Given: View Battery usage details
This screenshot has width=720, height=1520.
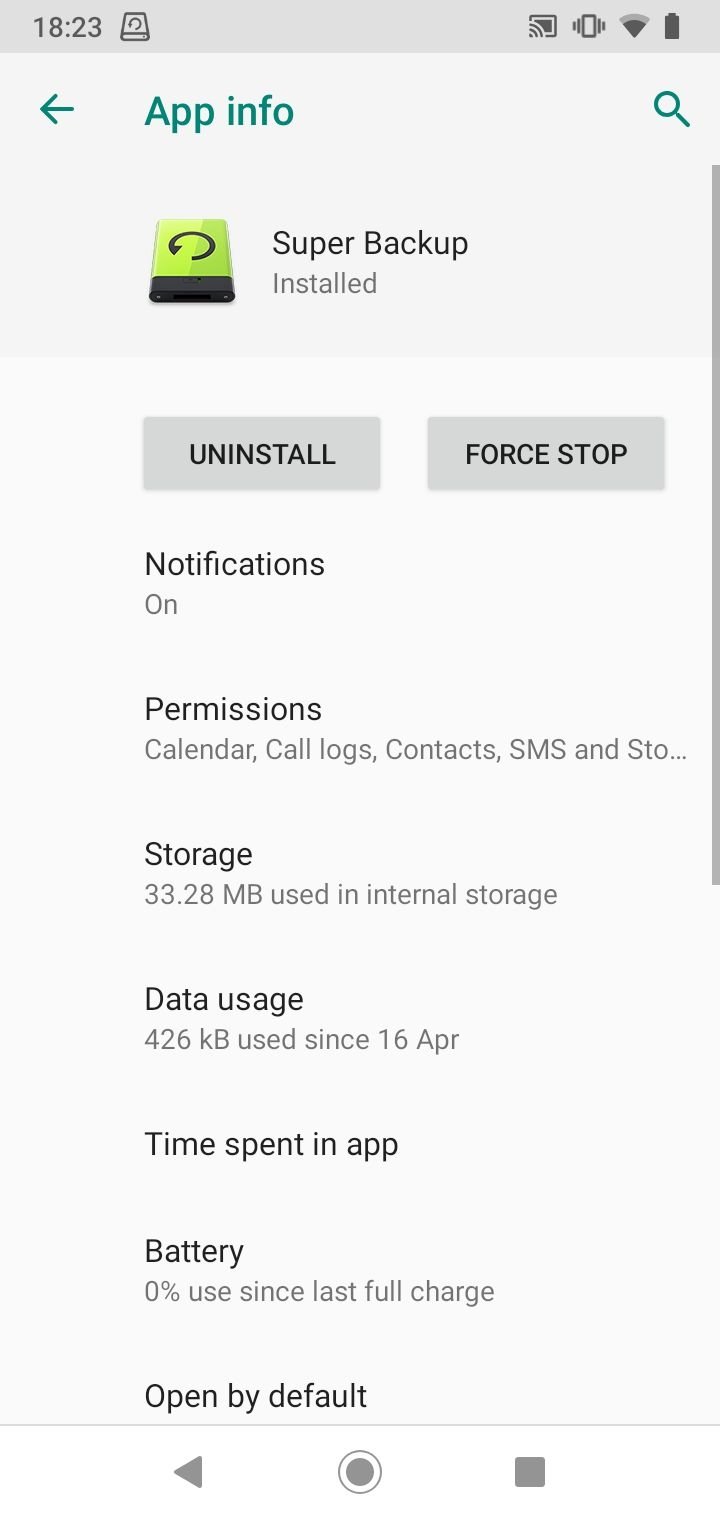Looking at the screenshot, I should coord(360,1270).
